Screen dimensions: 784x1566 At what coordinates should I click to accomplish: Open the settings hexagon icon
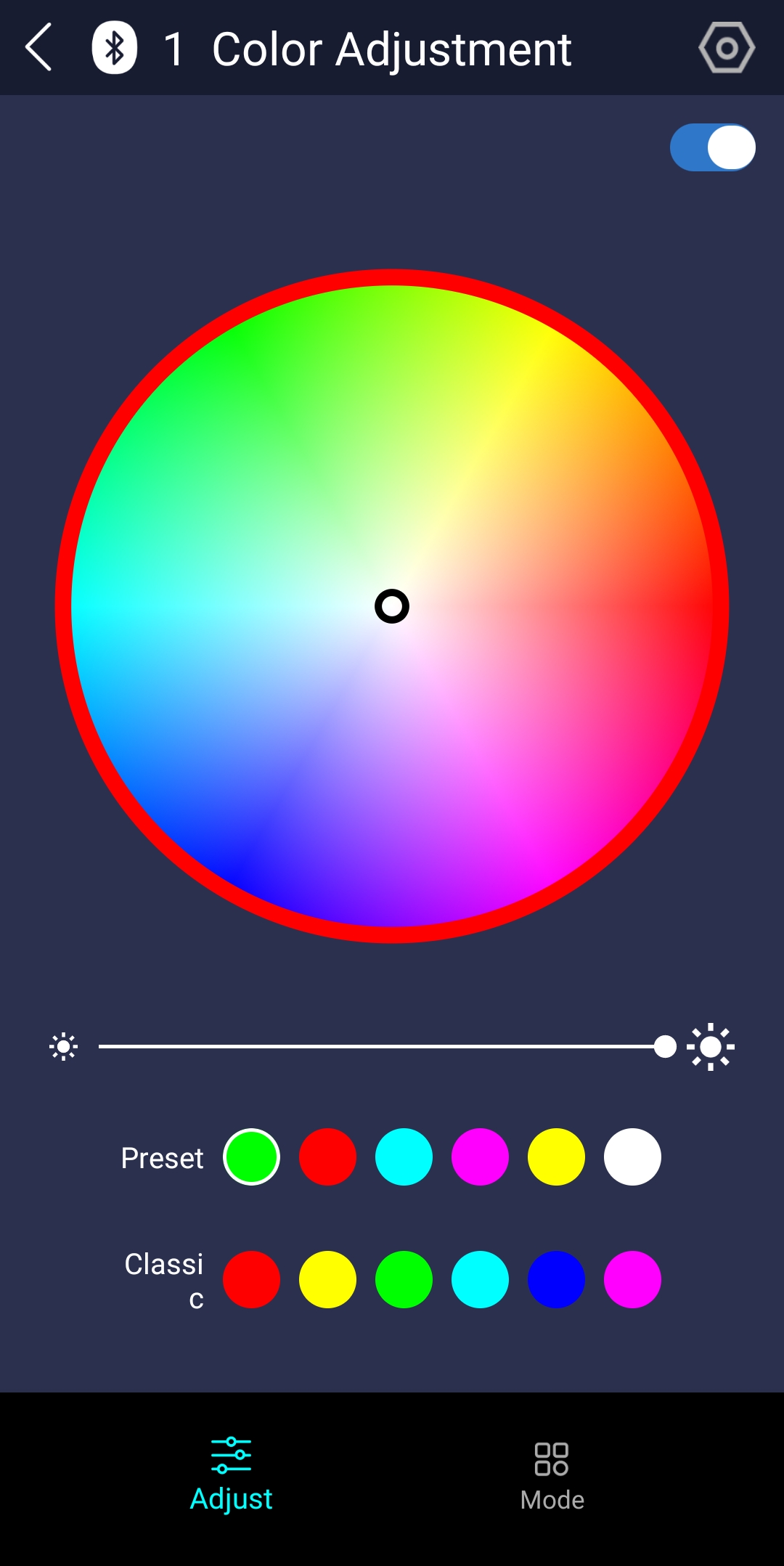(x=727, y=48)
